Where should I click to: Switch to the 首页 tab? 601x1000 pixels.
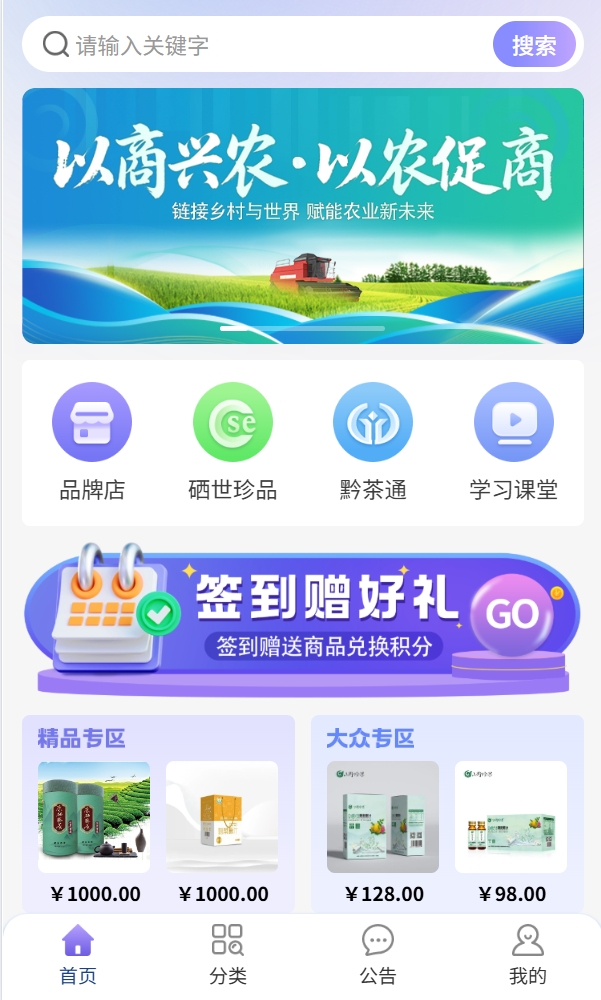[x=78, y=954]
